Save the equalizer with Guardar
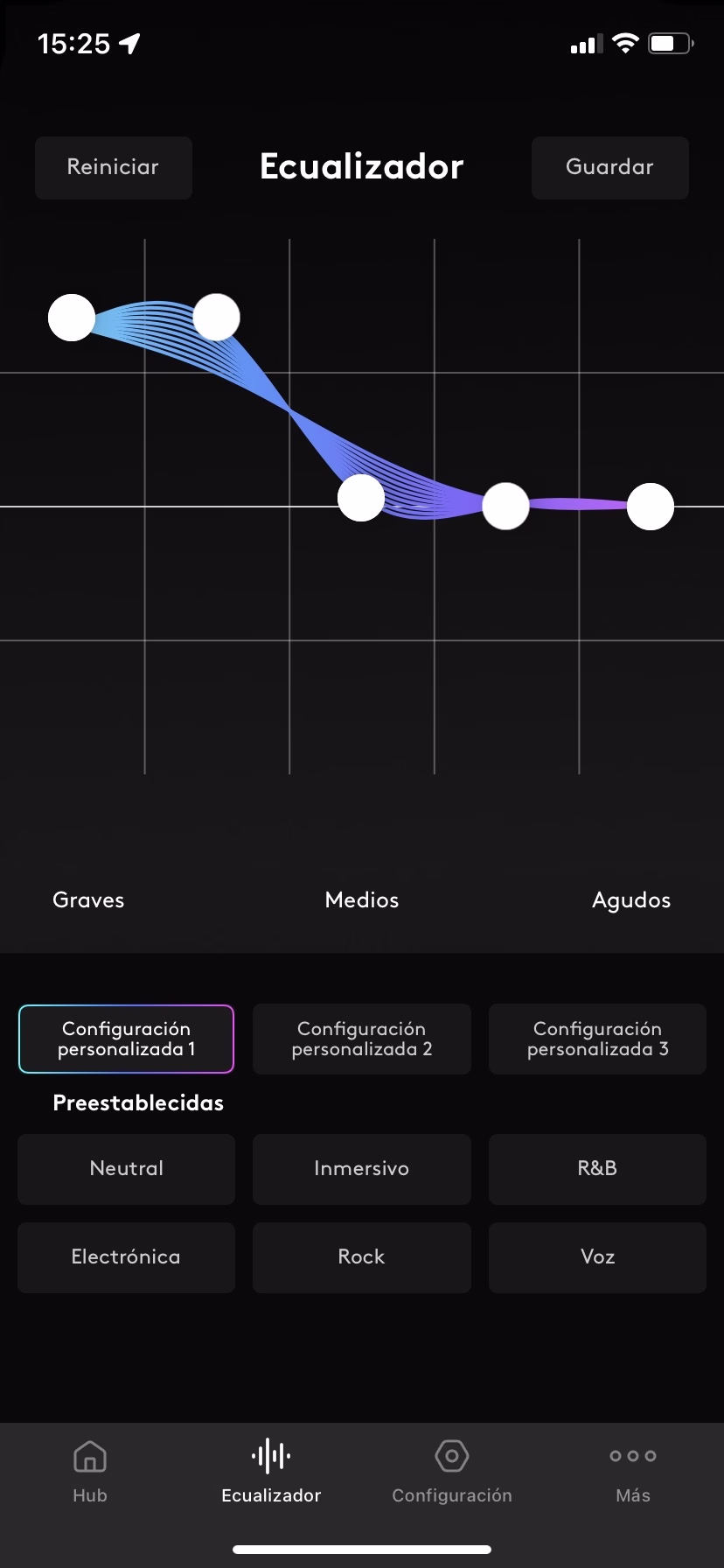 (x=609, y=167)
